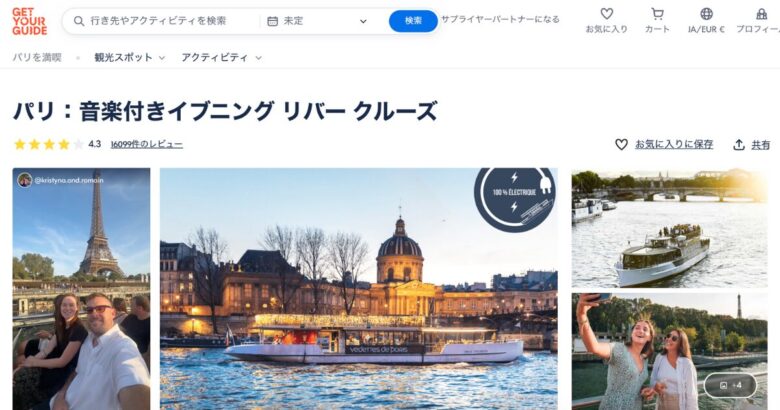This screenshot has height=410, width=780.
Task: Open the Eiffel Tower selfie photo by kristyna.and.romain
Action: pos(81,290)
